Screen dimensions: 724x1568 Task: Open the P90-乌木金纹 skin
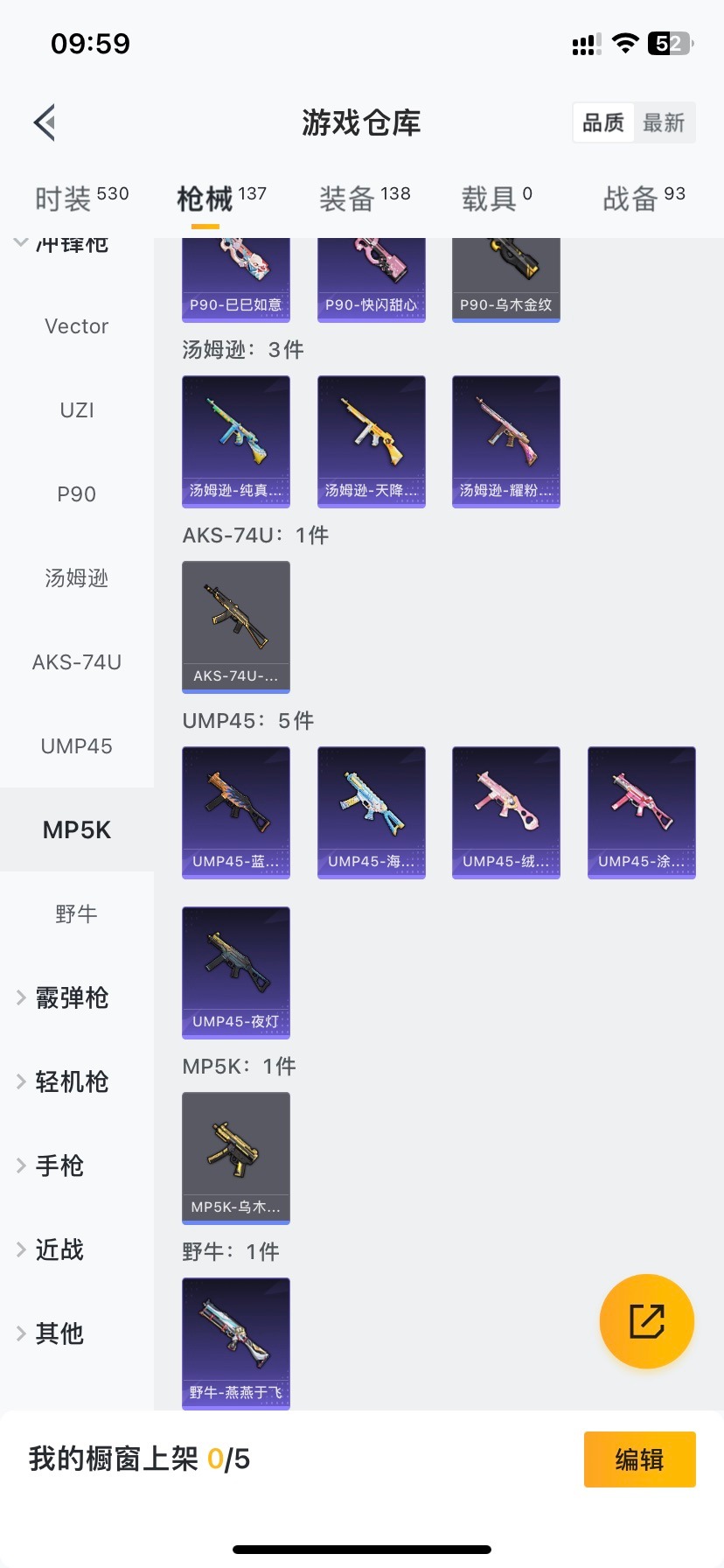(505, 280)
